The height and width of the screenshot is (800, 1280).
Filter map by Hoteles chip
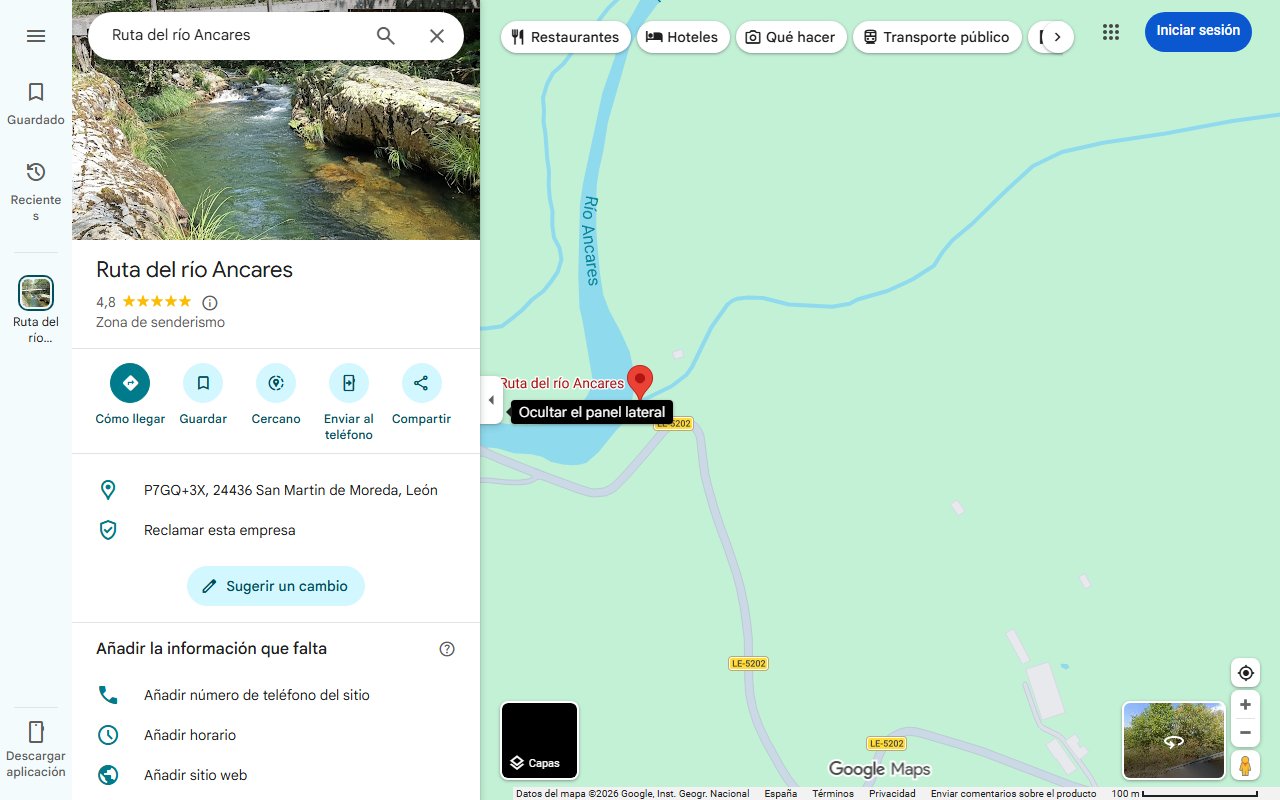click(682, 37)
